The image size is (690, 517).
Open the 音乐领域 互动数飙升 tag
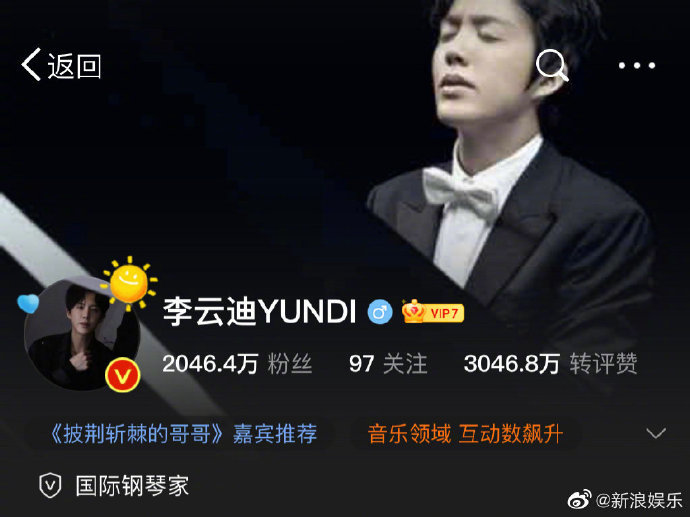[x=465, y=434]
